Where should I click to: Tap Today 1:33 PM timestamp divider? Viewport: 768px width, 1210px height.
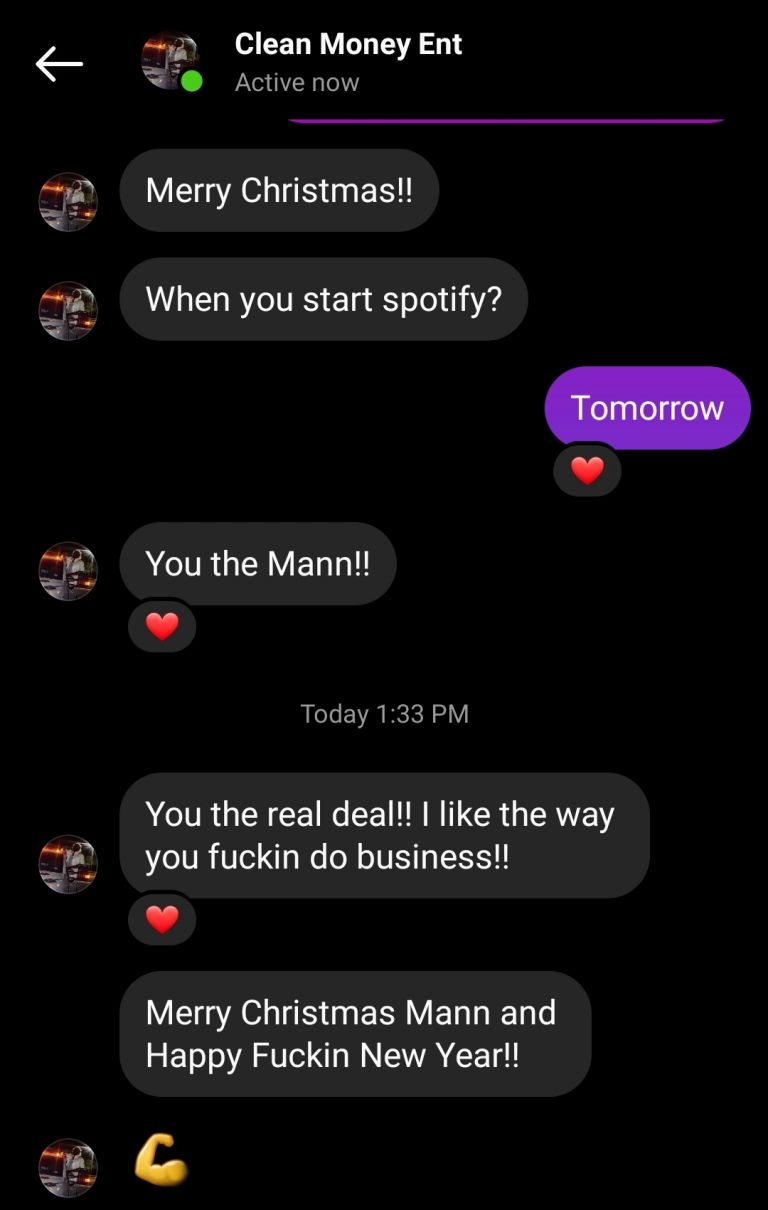click(x=384, y=713)
